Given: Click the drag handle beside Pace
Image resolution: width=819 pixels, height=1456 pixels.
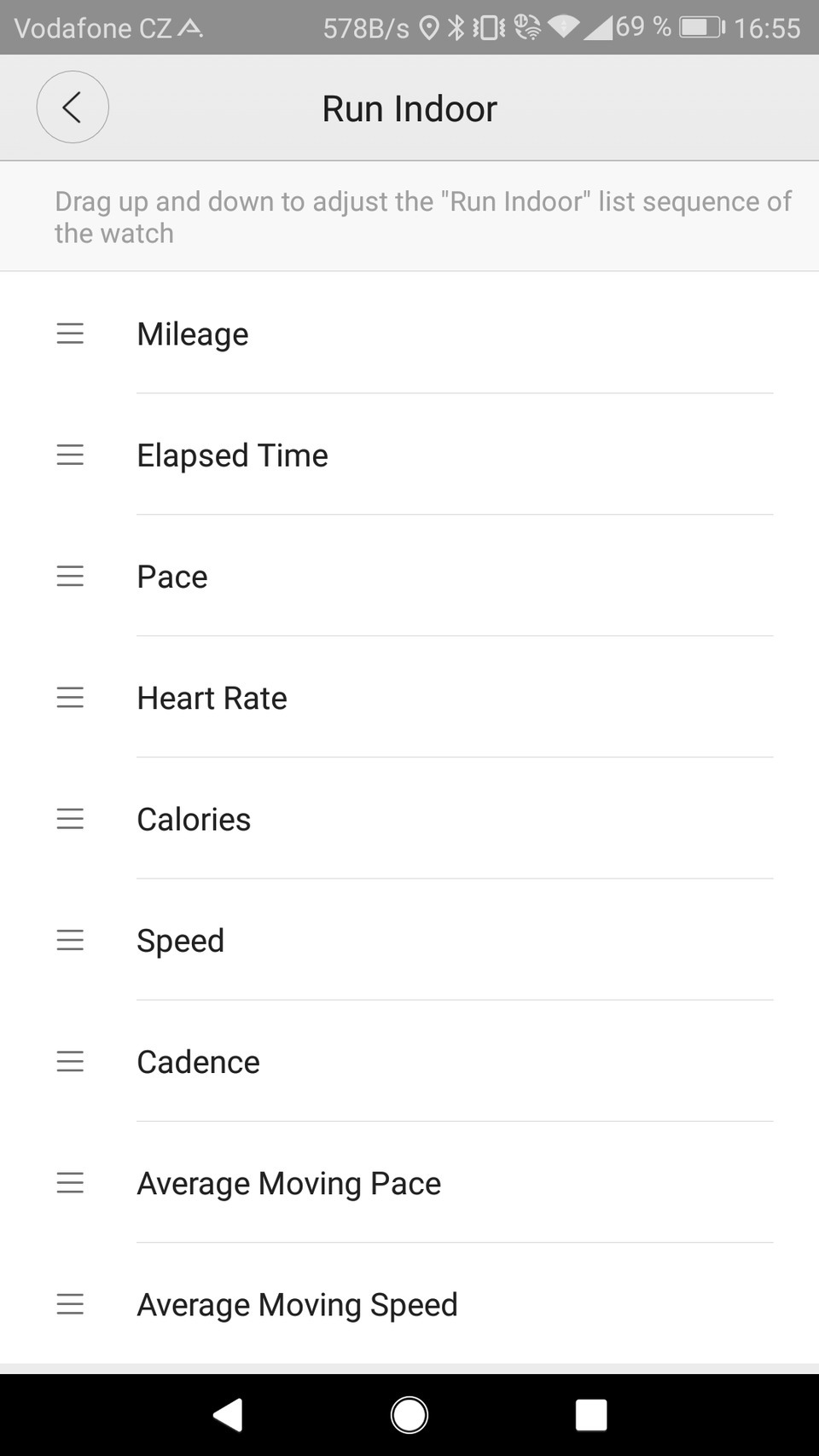Looking at the screenshot, I should (71, 576).
